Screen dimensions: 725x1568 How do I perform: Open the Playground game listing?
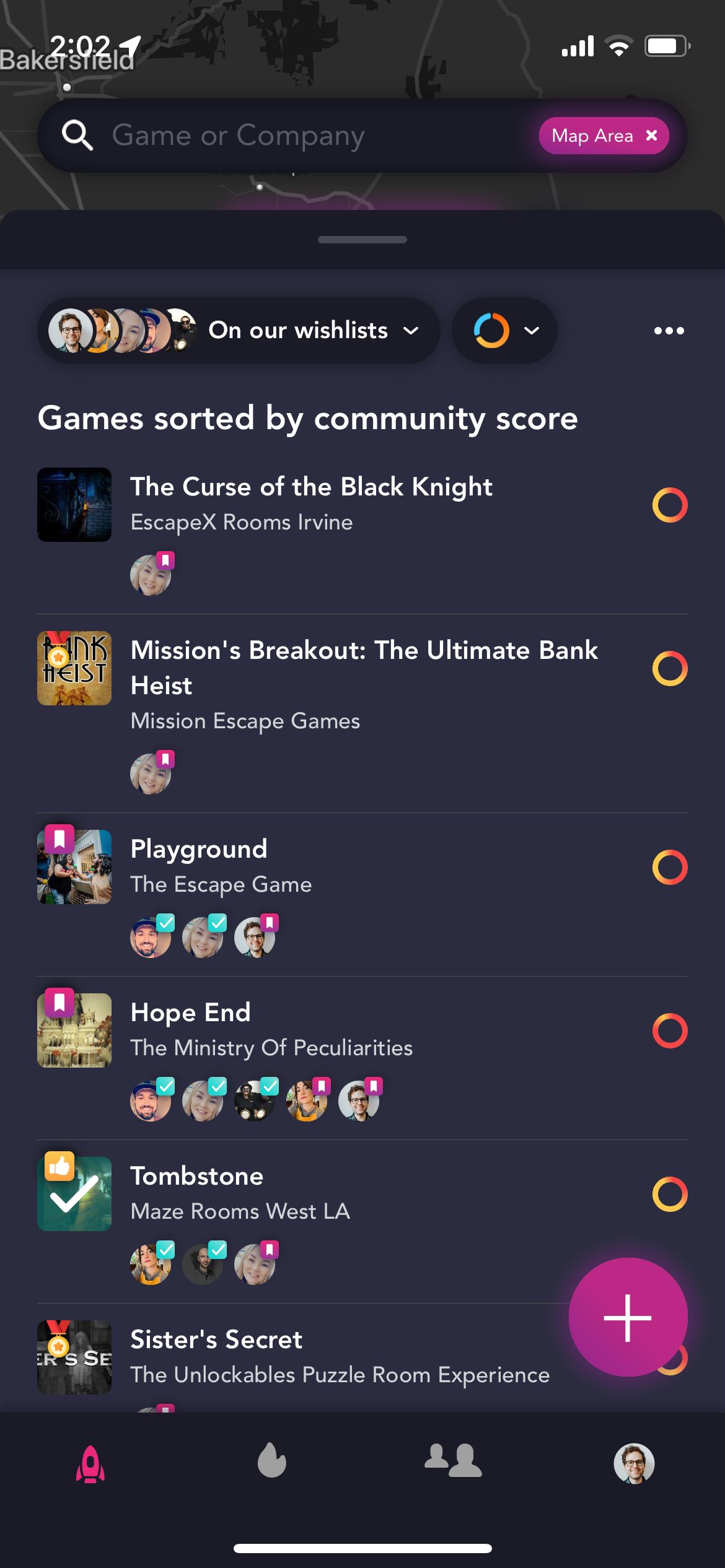362,894
